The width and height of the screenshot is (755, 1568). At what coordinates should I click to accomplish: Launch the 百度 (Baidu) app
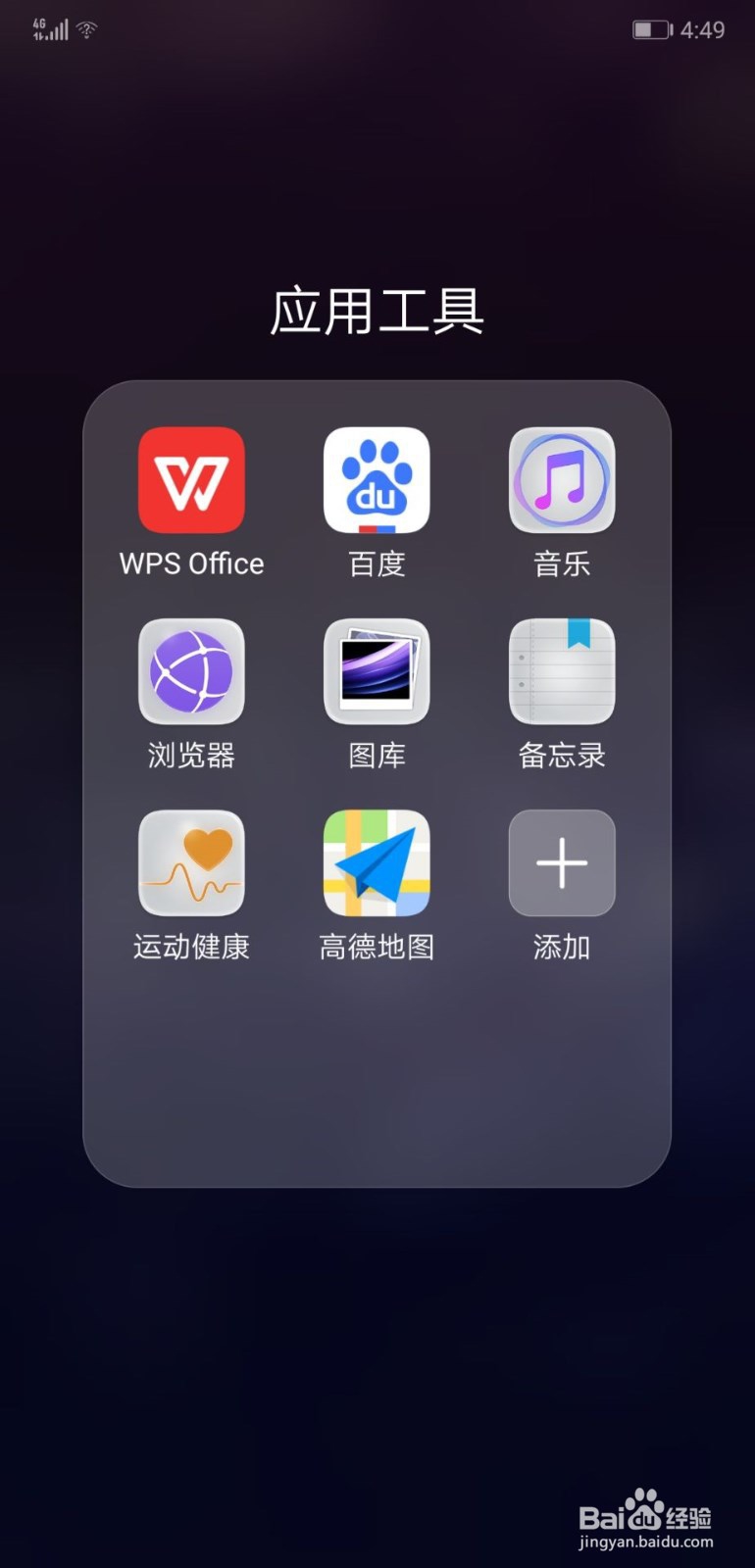tap(377, 482)
